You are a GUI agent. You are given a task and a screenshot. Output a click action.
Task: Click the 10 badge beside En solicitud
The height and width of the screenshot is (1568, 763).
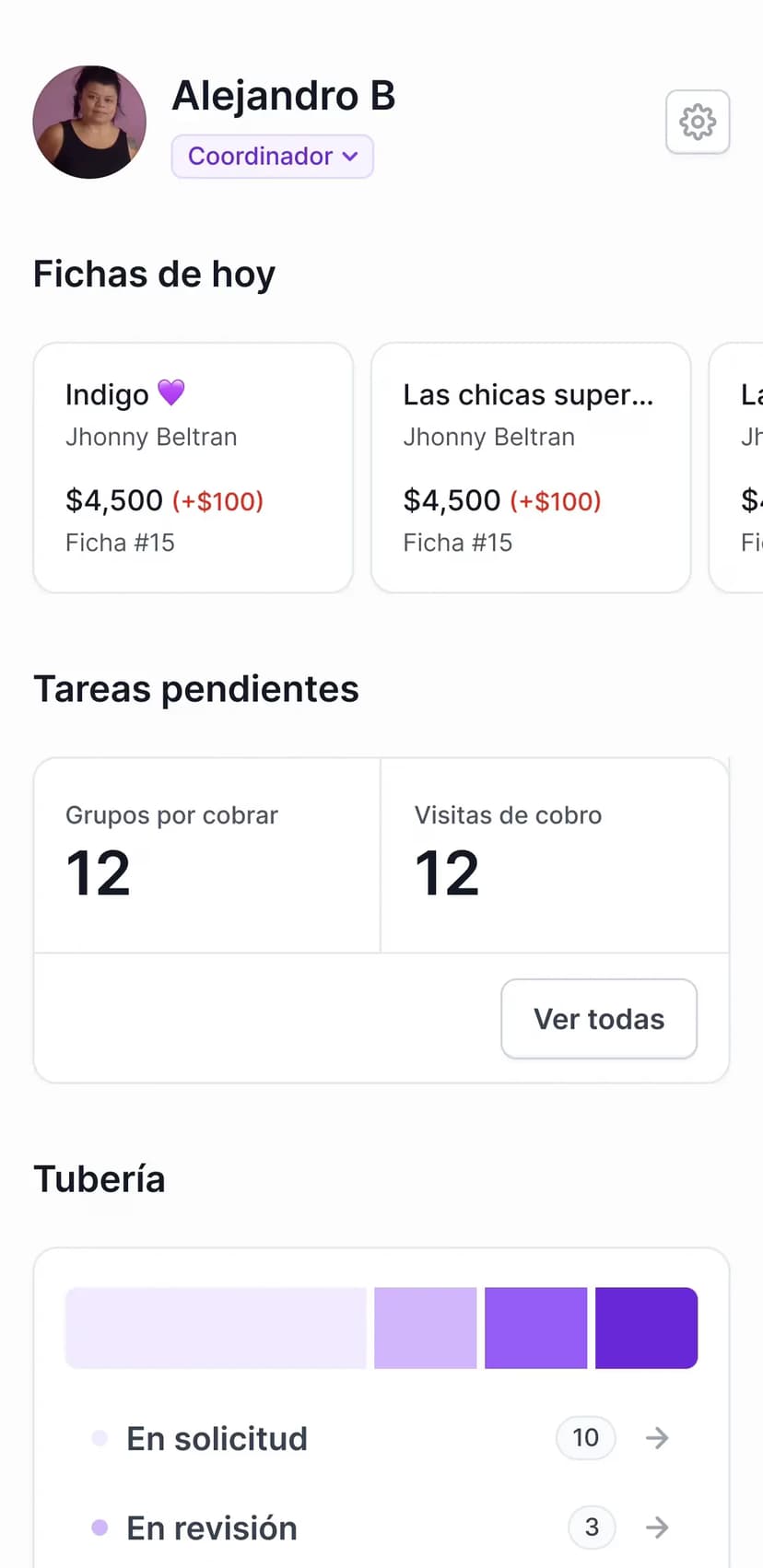585,1438
